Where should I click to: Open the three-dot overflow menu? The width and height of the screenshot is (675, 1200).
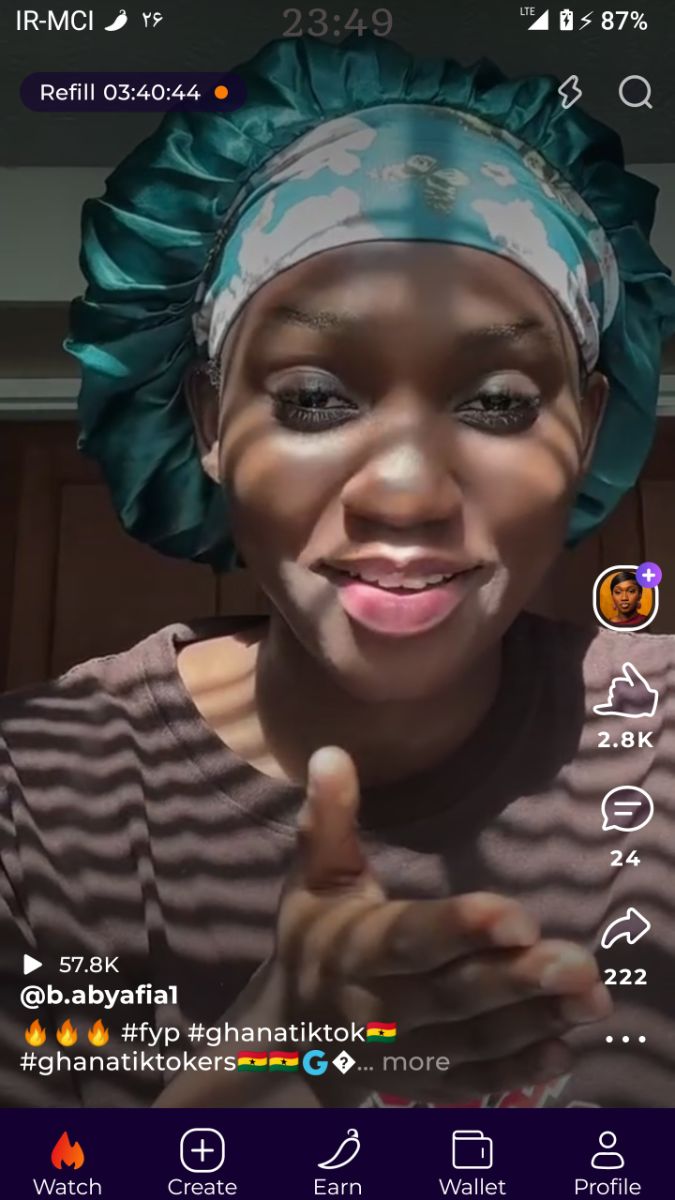(x=625, y=1039)
